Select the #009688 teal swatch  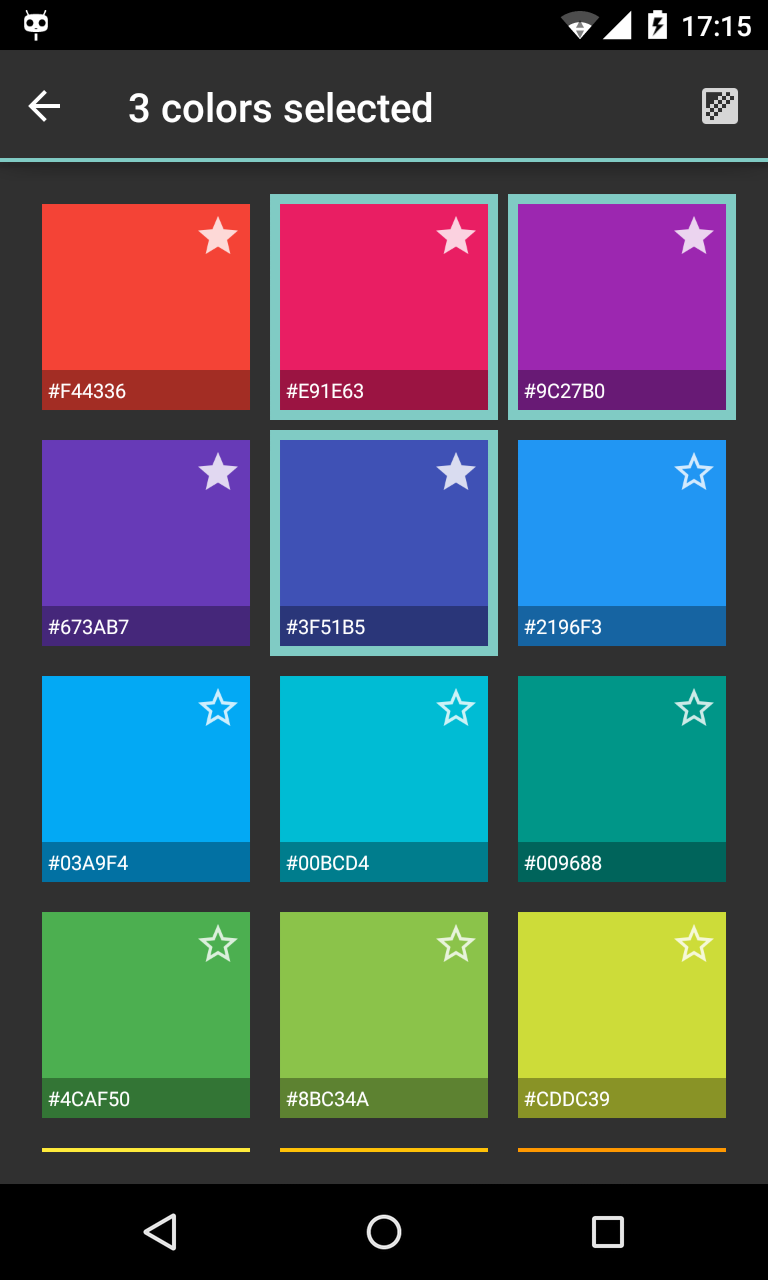(x=622, y=779)
